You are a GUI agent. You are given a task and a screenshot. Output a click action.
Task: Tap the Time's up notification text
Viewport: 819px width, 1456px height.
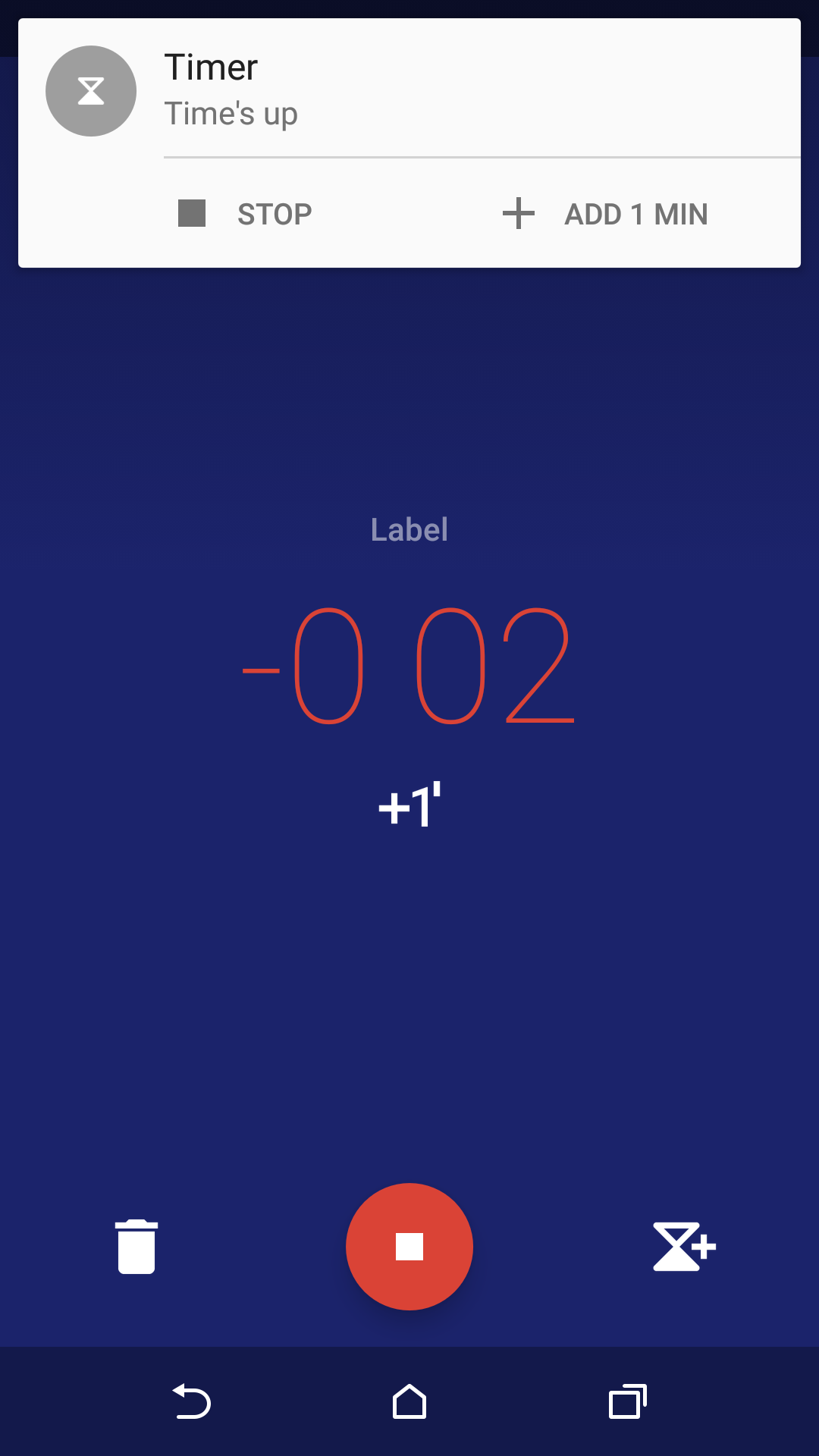tap(231, 113)
